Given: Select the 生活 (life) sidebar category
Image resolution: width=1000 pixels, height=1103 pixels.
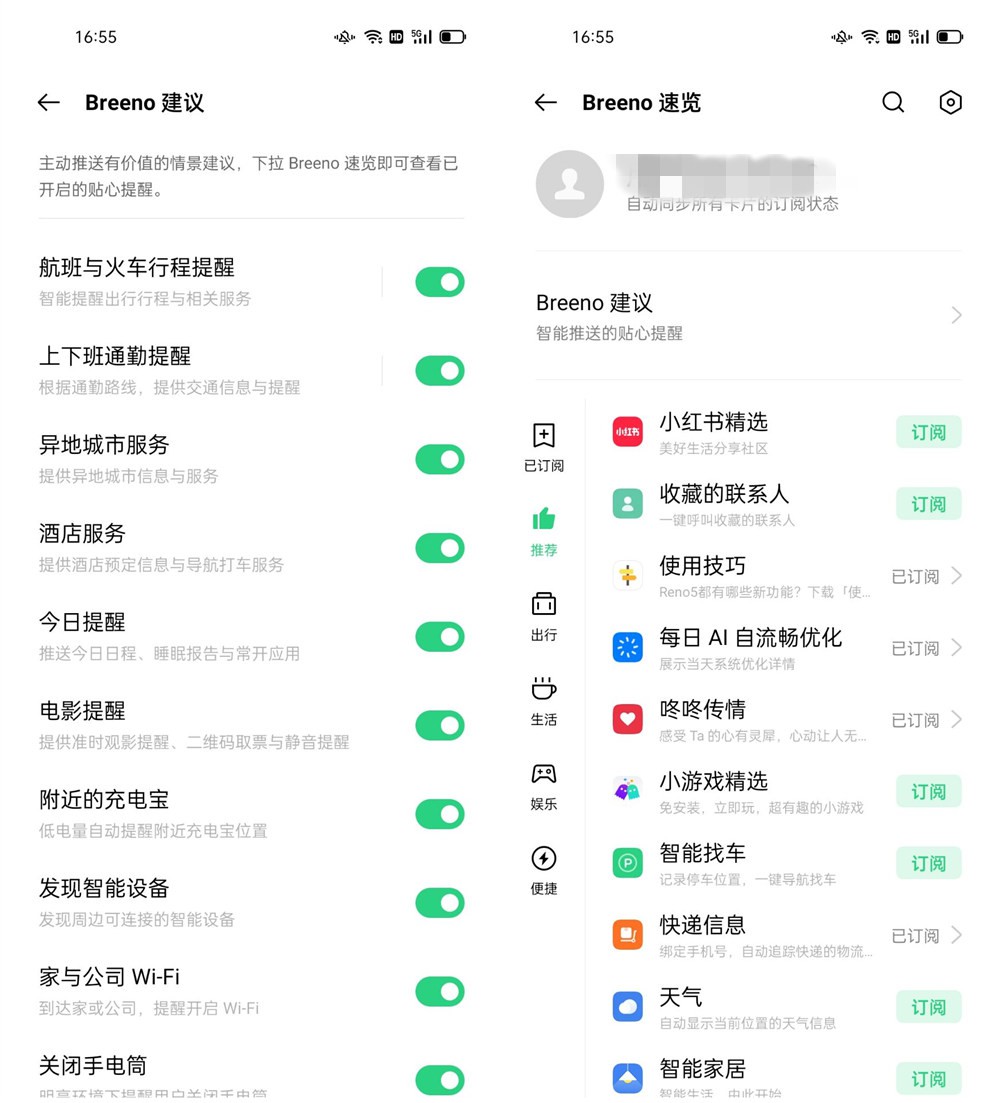Looking at the screenshot, I should coord(543,701).
